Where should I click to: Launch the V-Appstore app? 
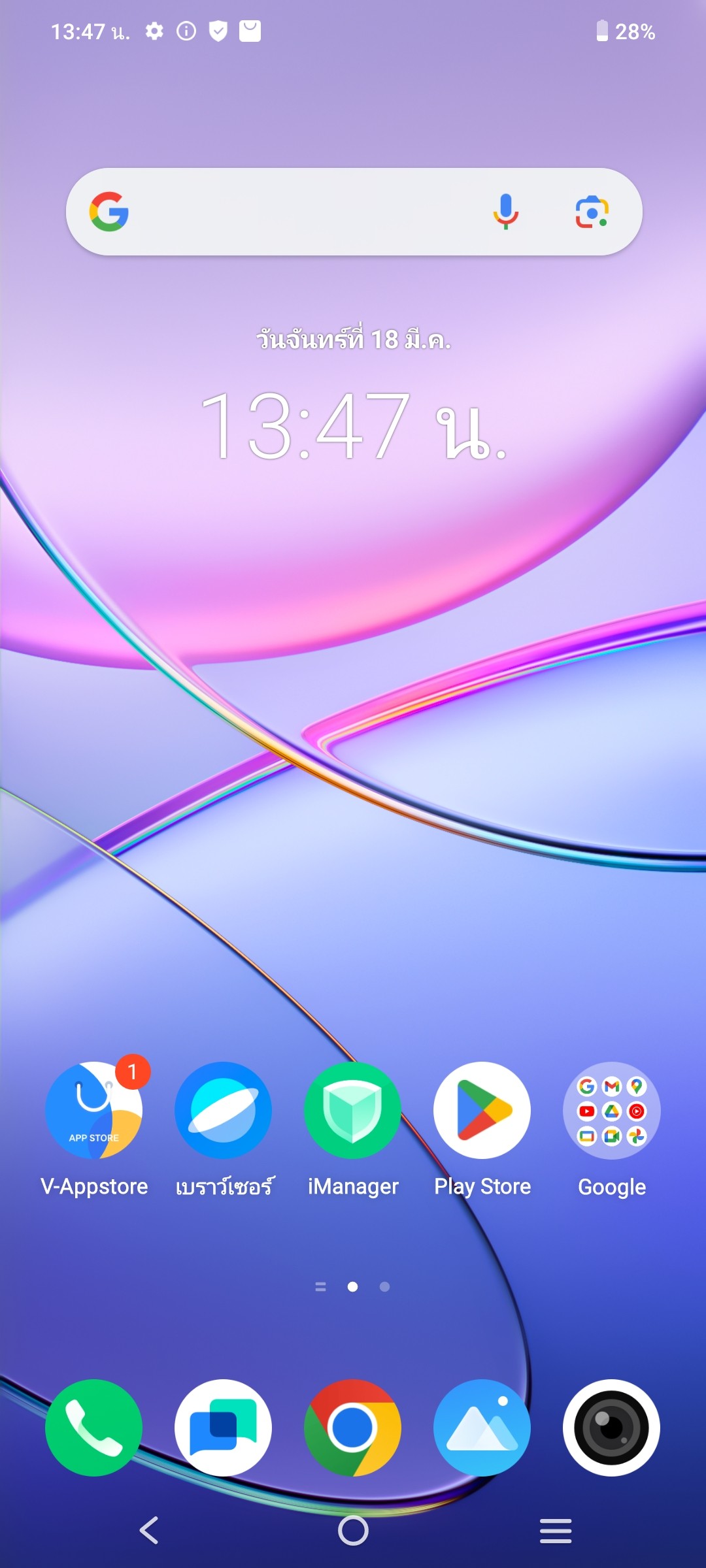94,1110
